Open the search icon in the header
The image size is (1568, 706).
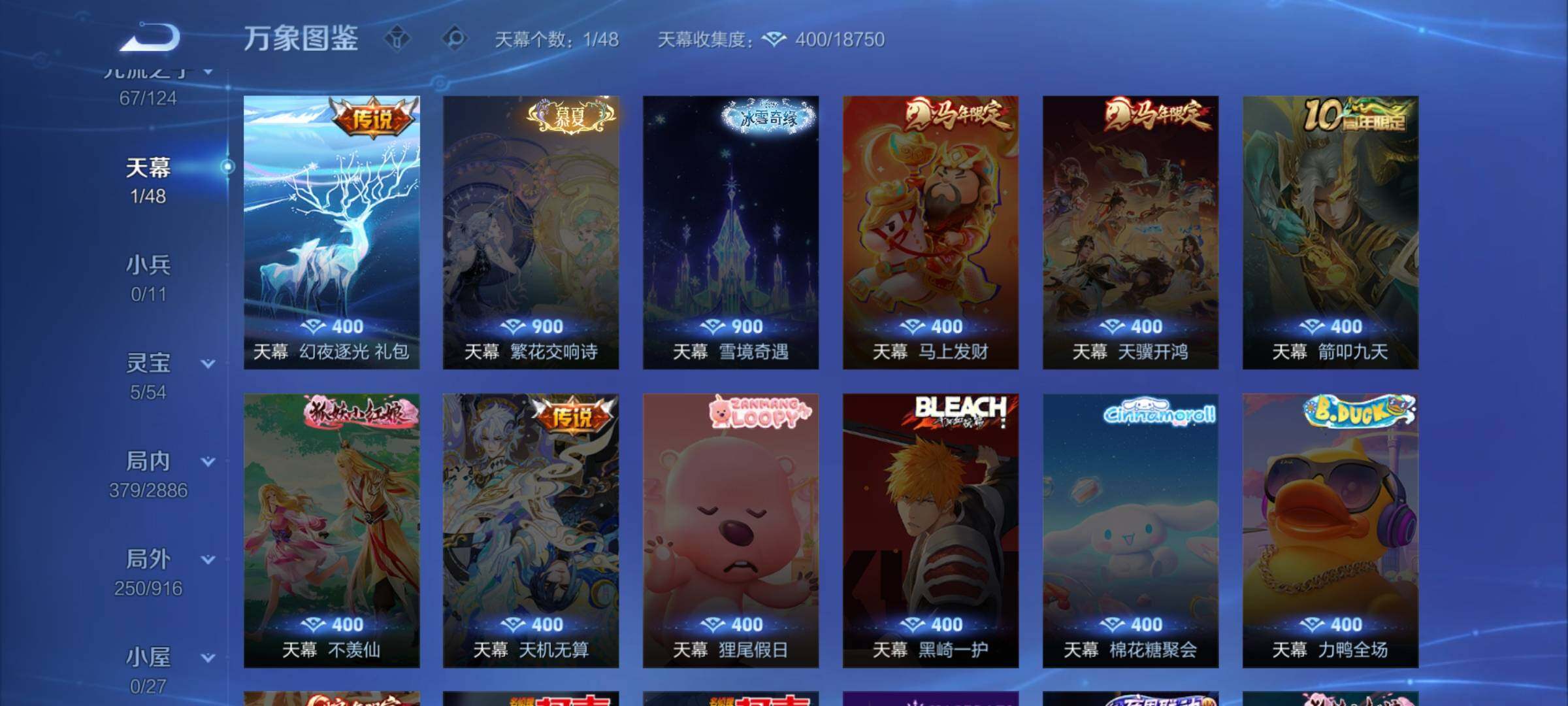[x=454, y=39]
